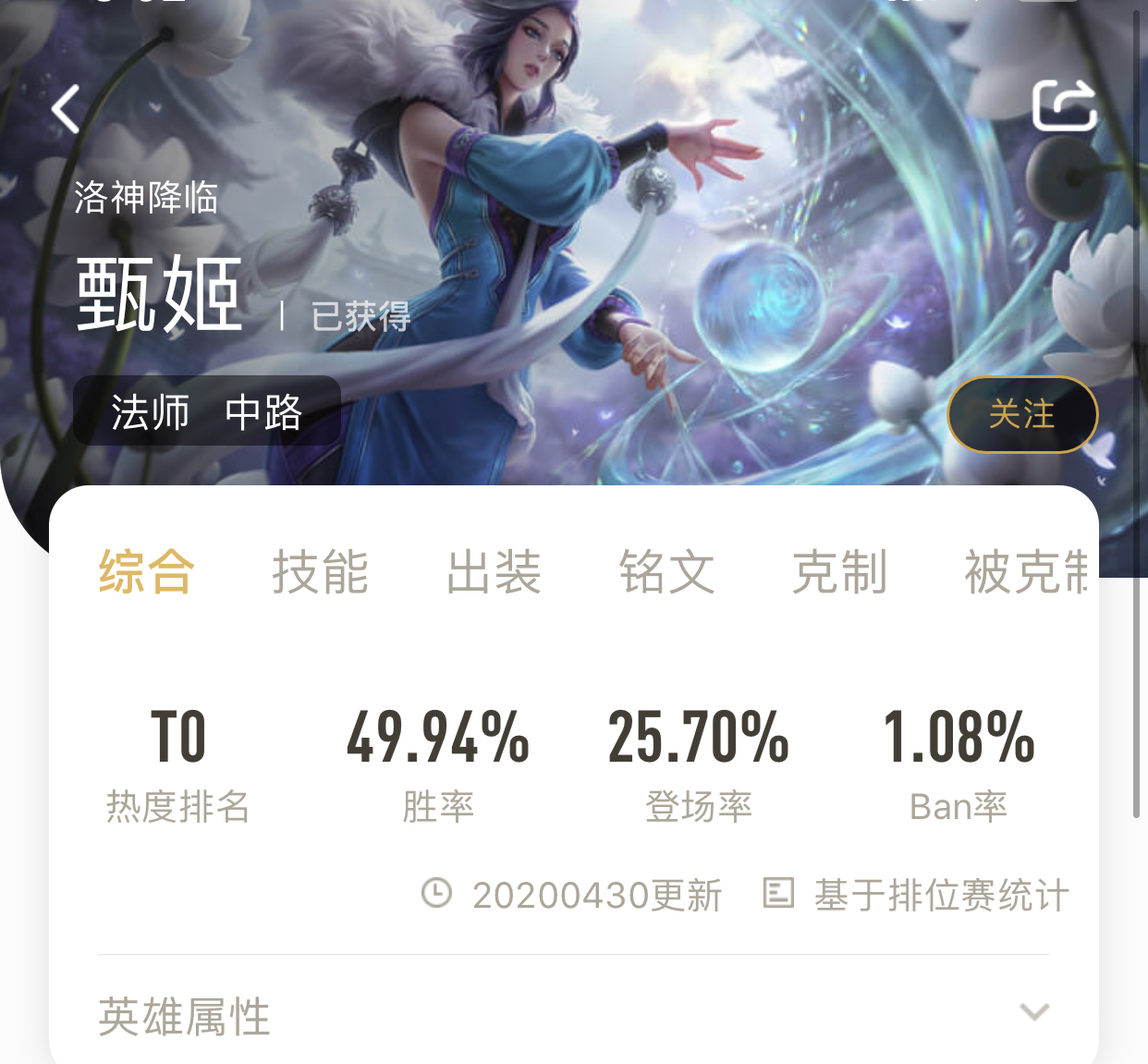Expand the 英雄属性 section

(1033, 1012)
